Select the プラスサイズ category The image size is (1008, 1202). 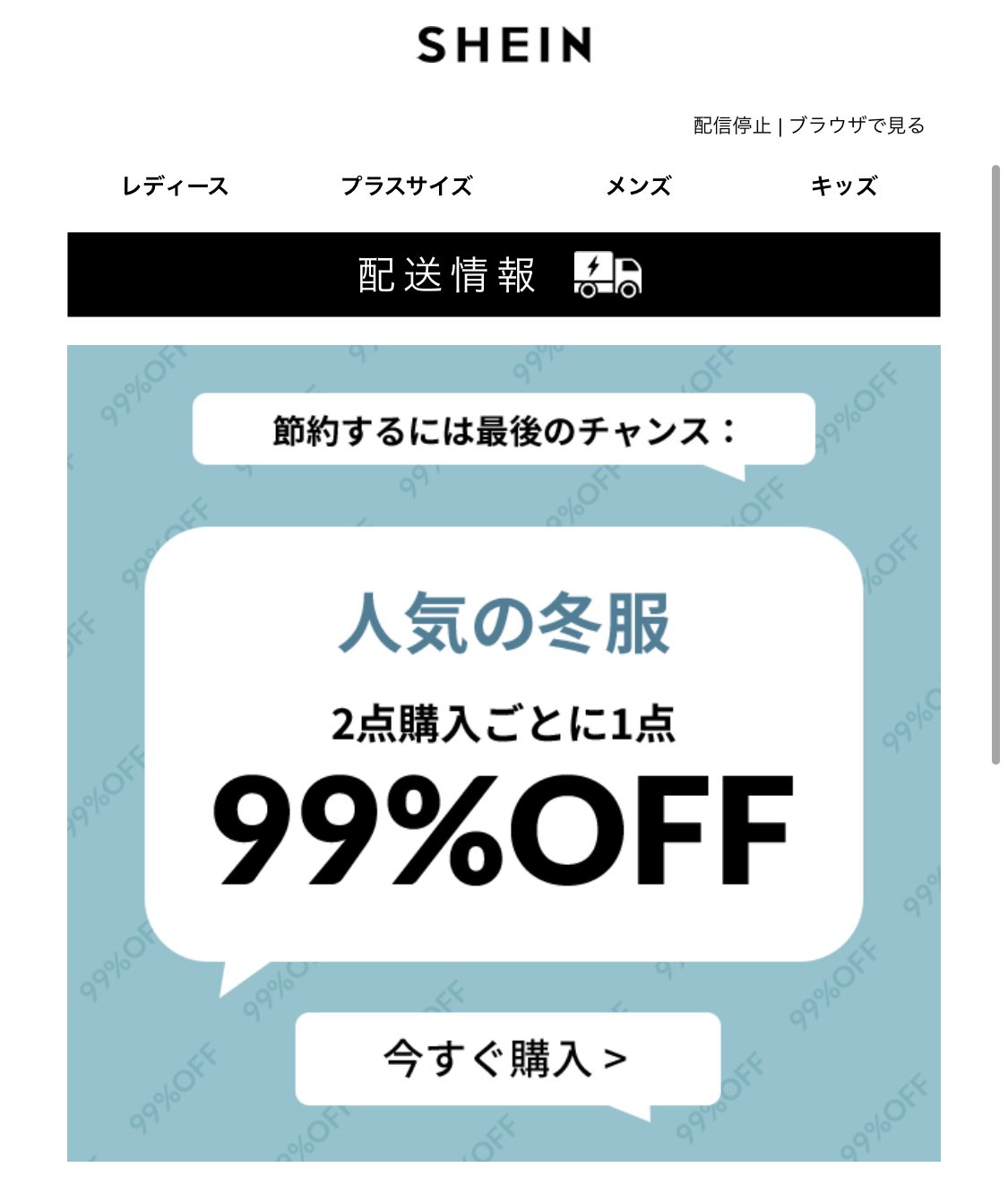pos(407,186)
